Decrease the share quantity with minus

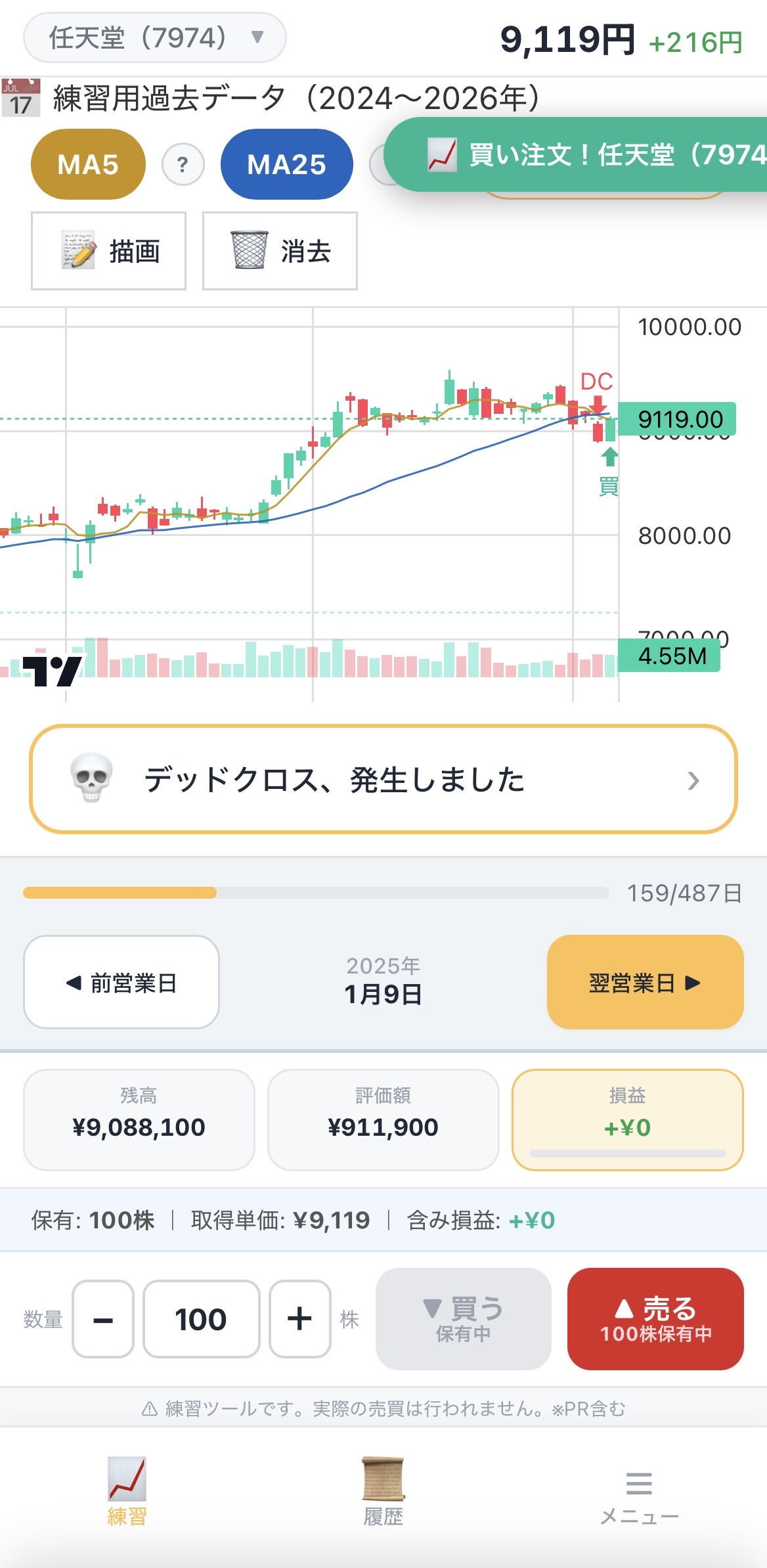103,1318
